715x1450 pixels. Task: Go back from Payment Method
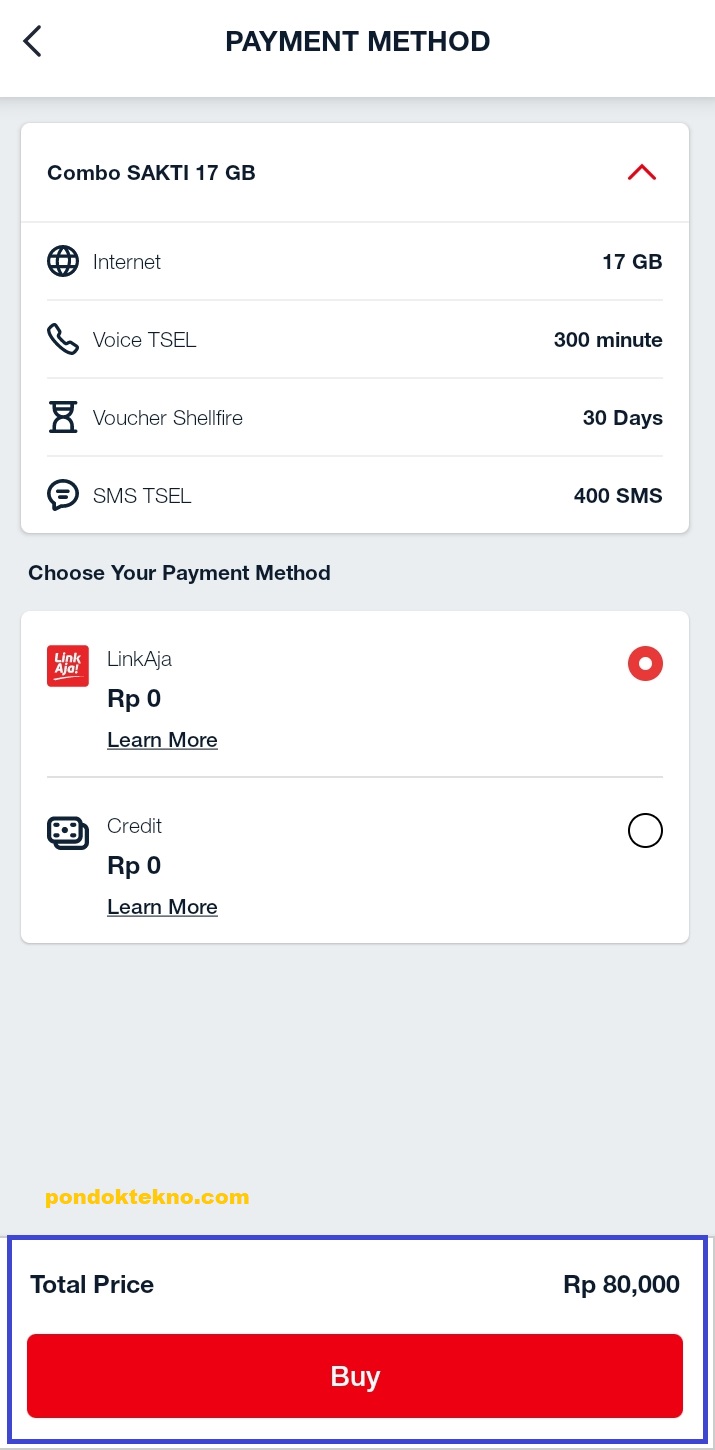(x=33, y=42)
